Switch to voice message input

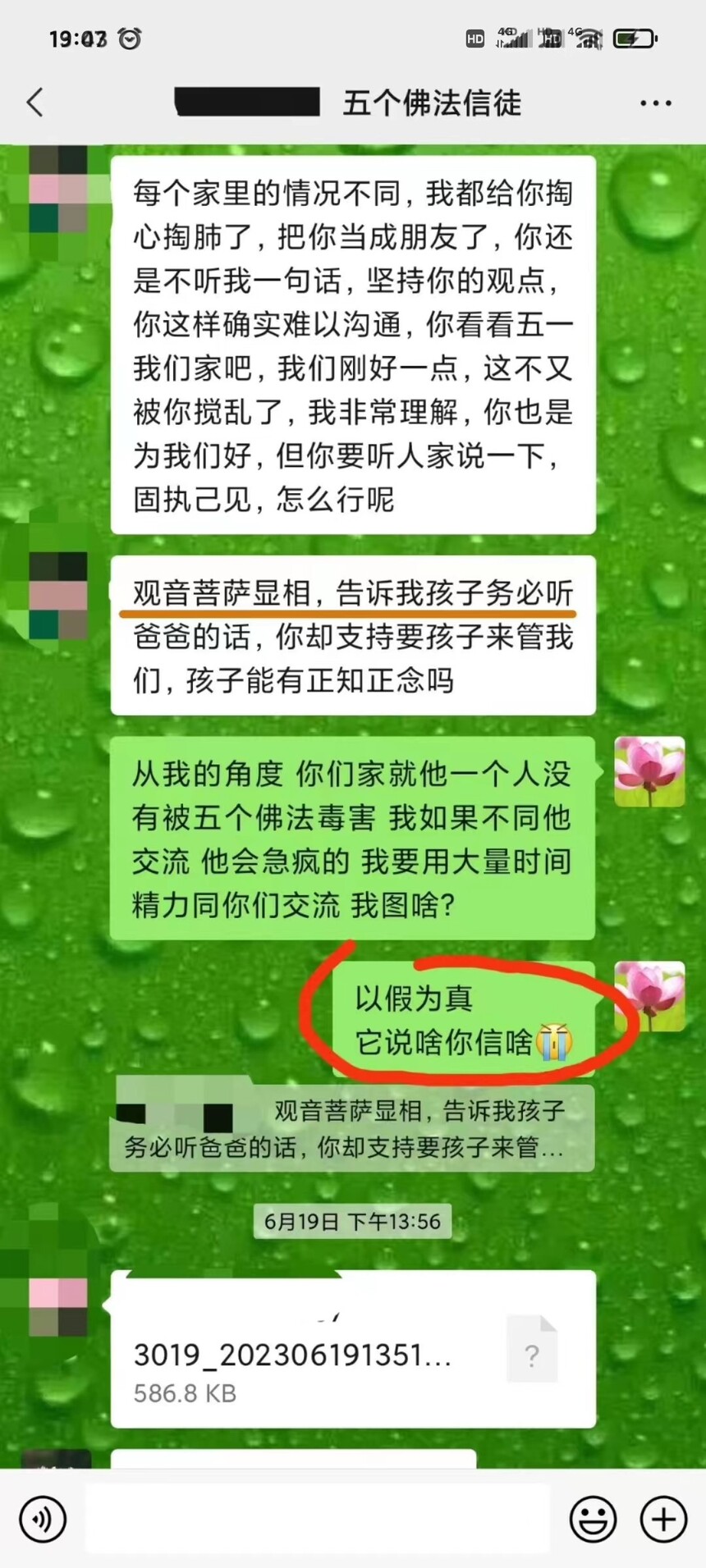(41, 1519)
